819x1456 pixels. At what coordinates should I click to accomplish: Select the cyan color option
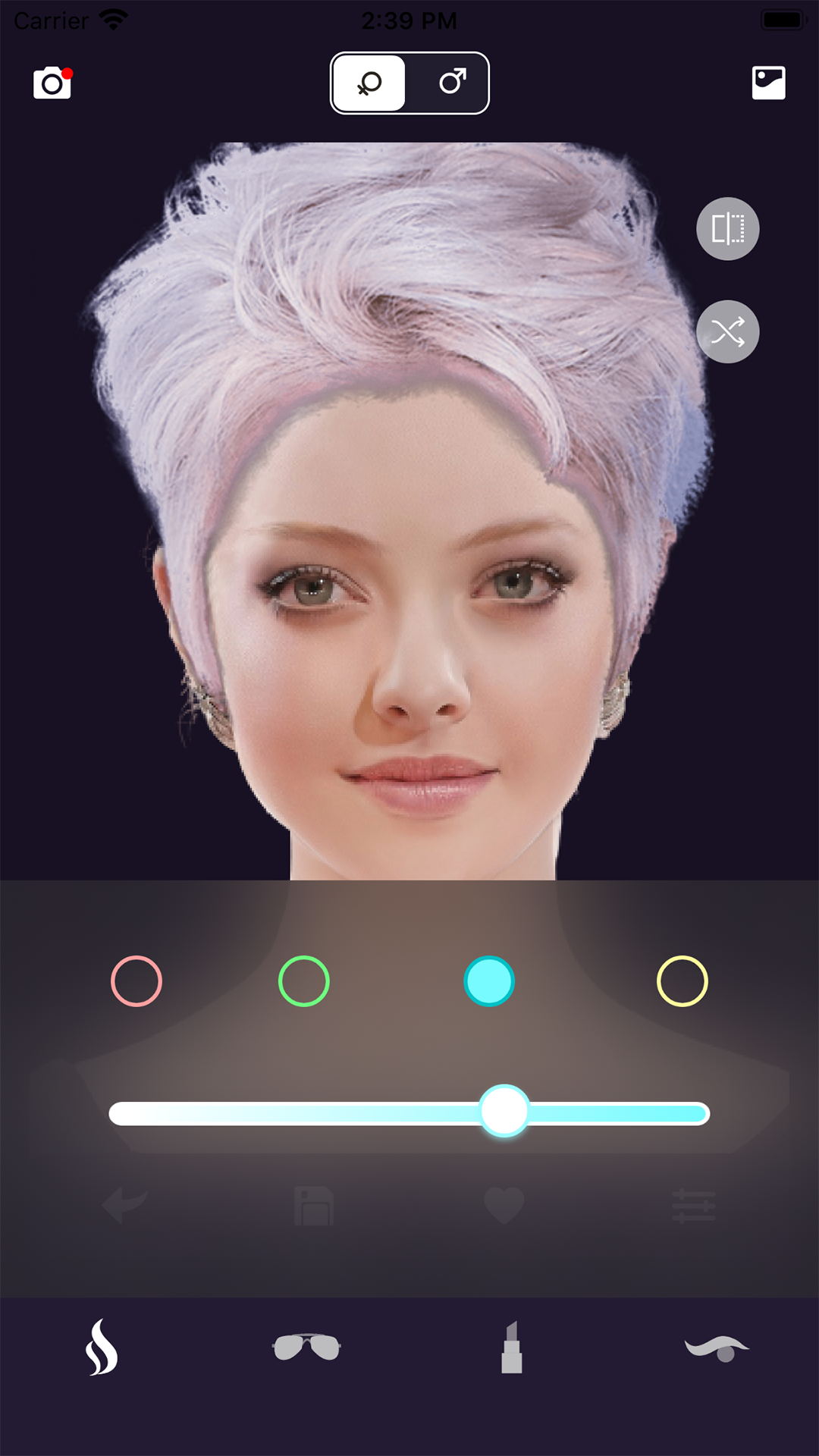tap(489, 981)
